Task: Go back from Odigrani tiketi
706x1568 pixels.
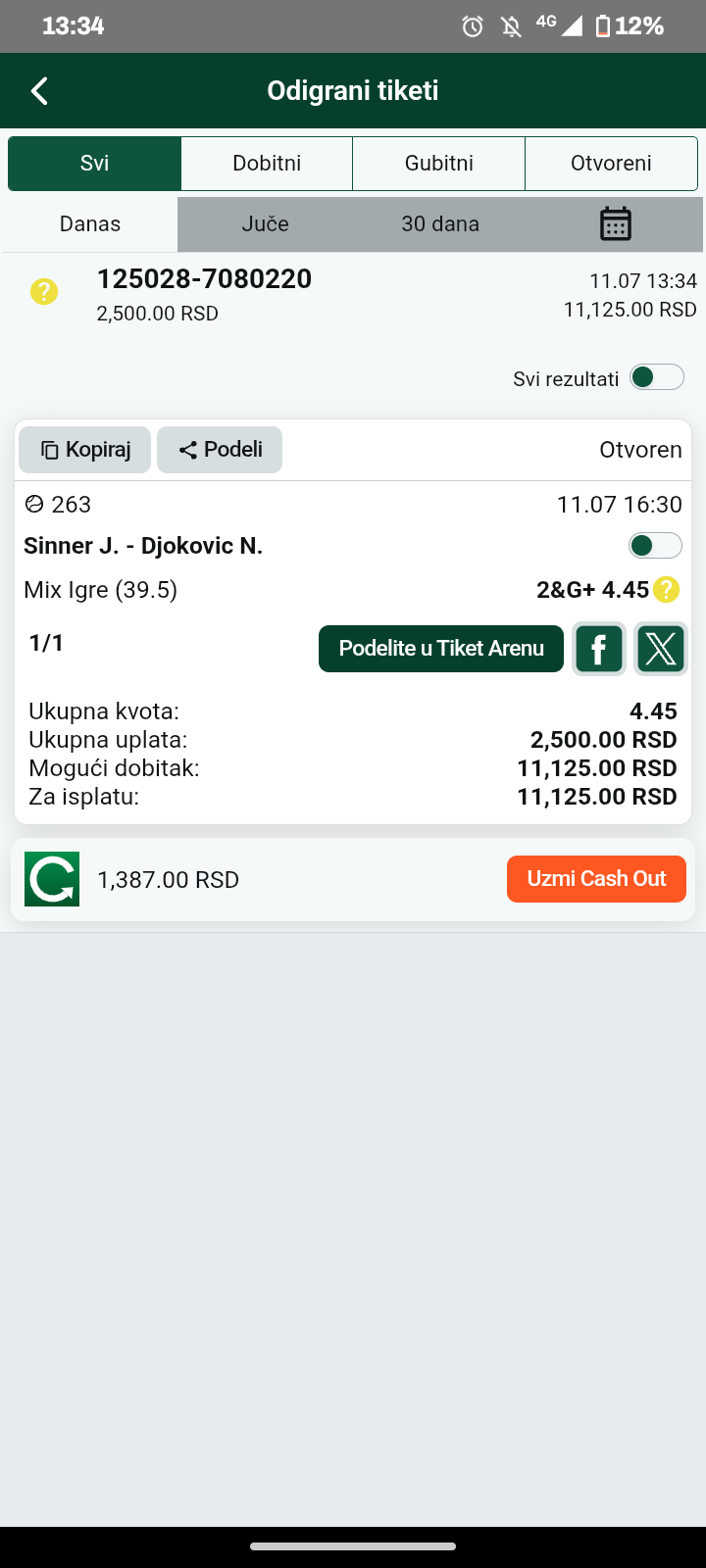Action: (39, 91)
